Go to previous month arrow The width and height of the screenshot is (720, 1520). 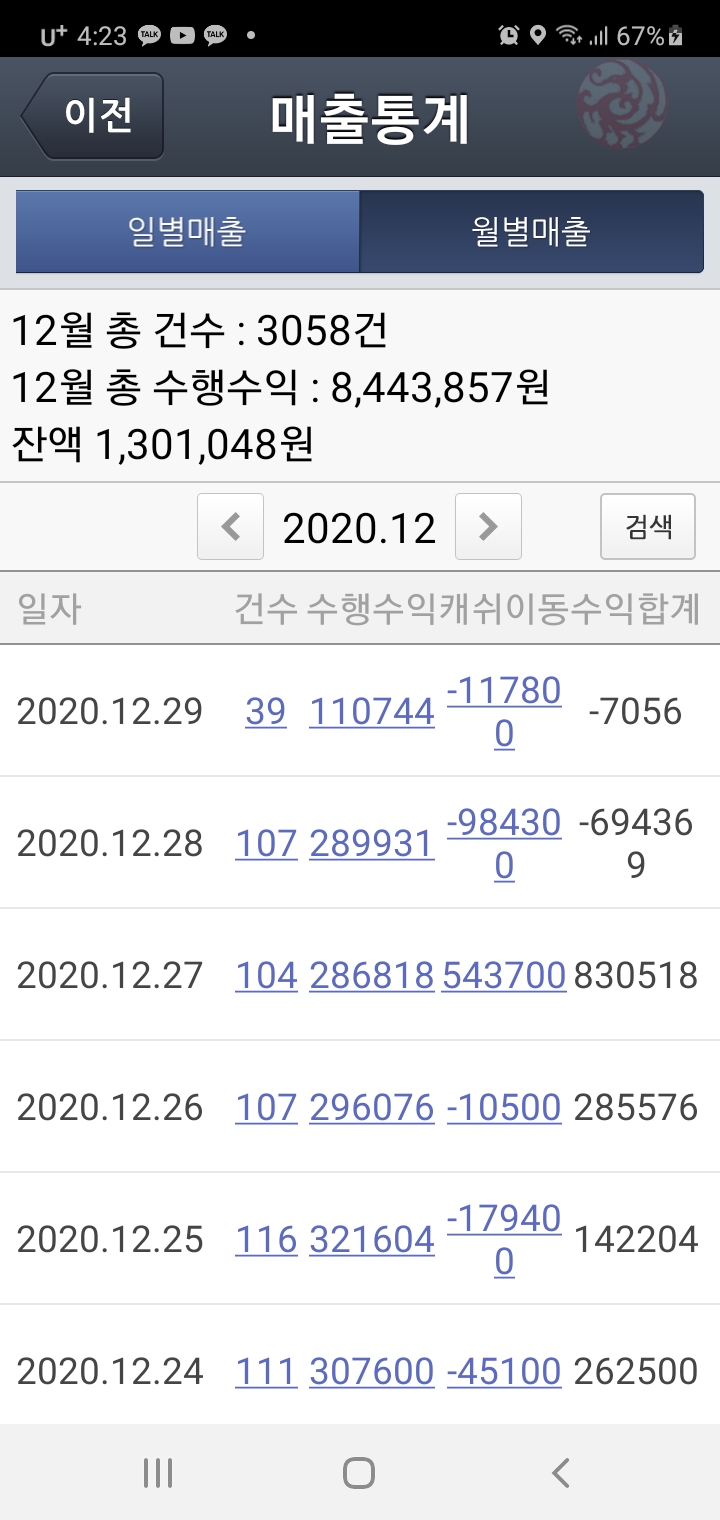[x=230, y=526]
